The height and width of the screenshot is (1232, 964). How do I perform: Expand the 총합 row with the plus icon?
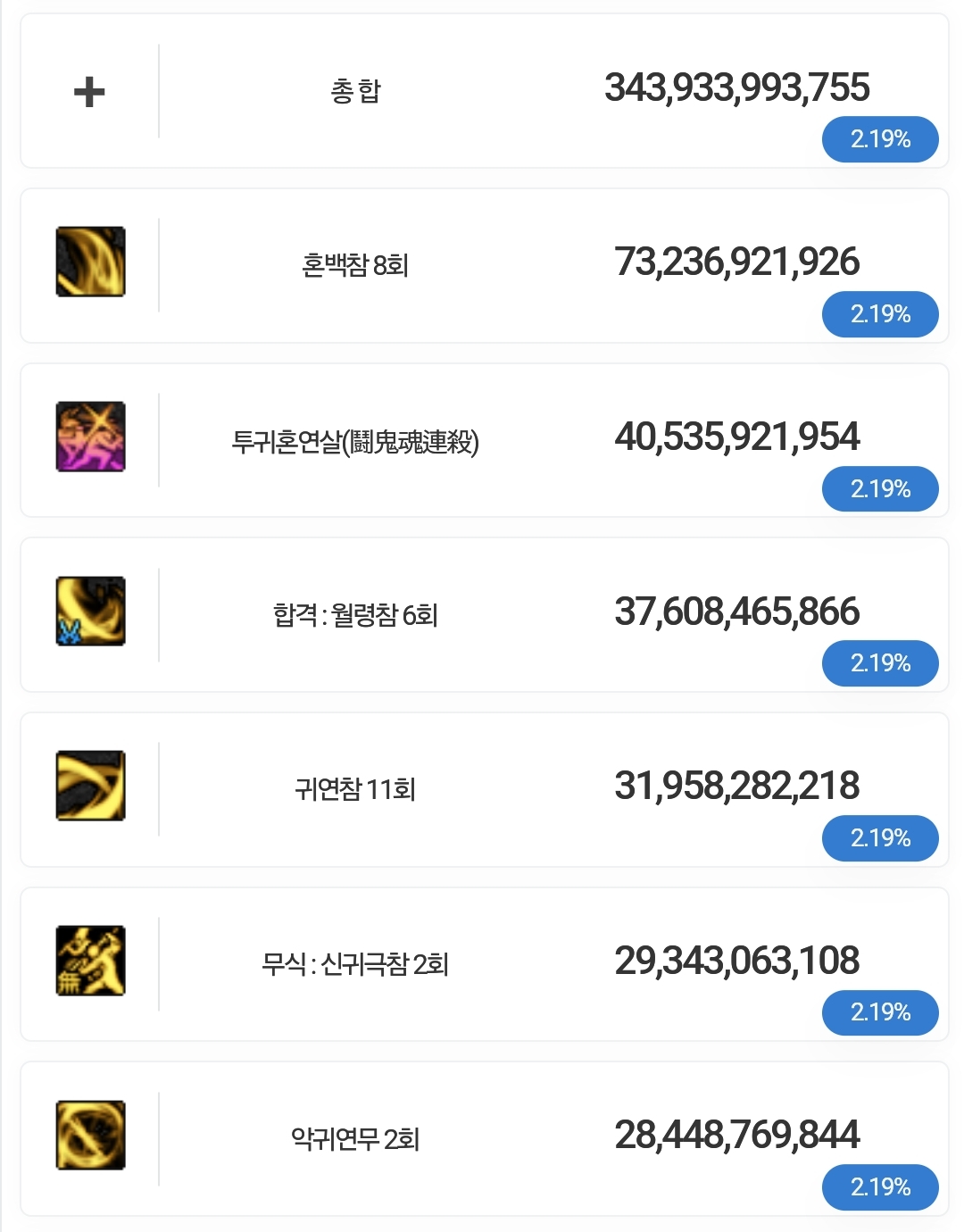89,92
